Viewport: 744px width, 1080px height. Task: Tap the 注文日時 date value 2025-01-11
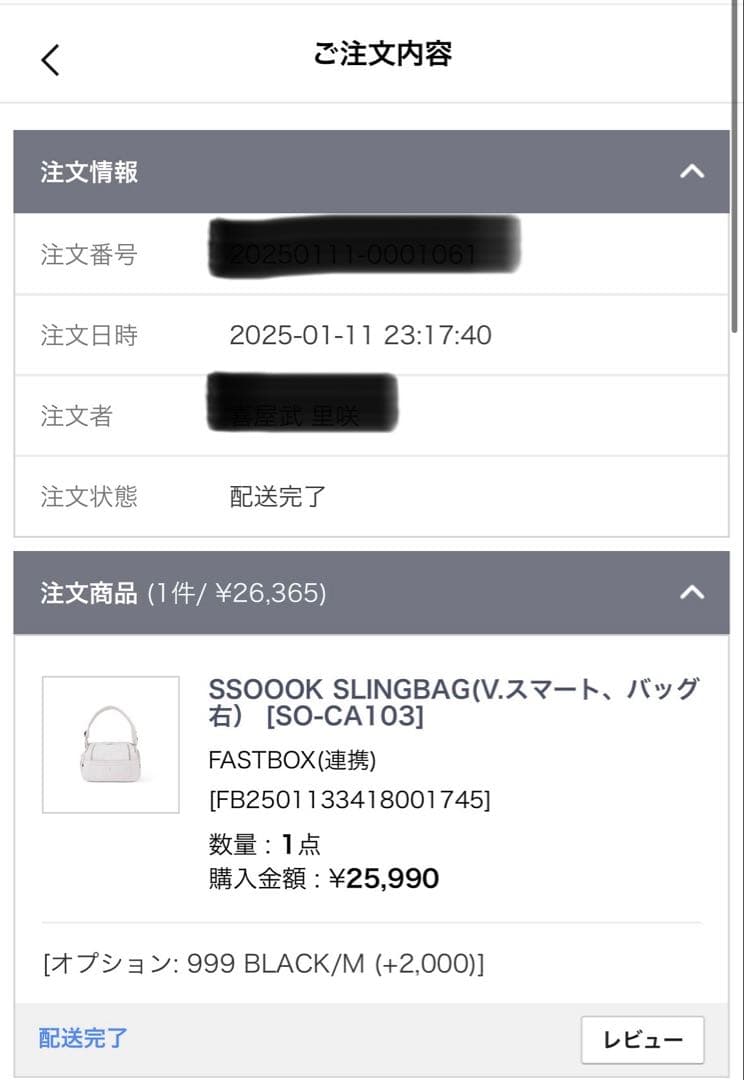360,336
